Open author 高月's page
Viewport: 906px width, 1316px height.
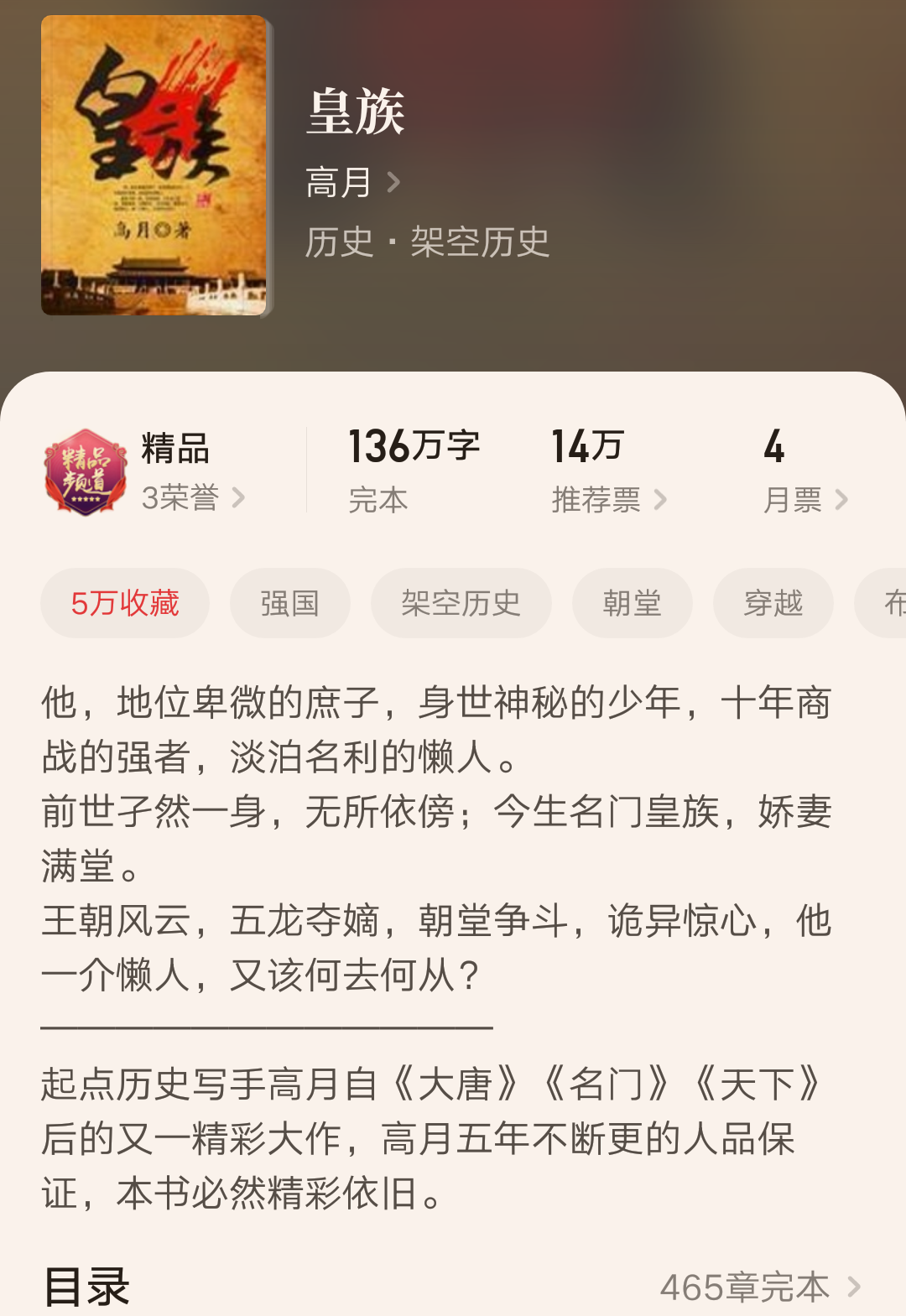(x=352, y=182)
